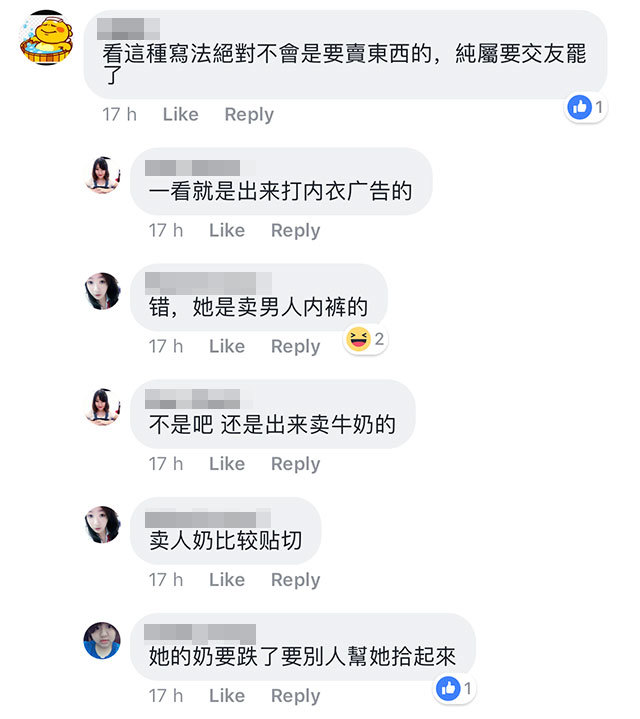
Task: Reply to the comment 错，她是卖男人内裤的
Action: point(295,346)
